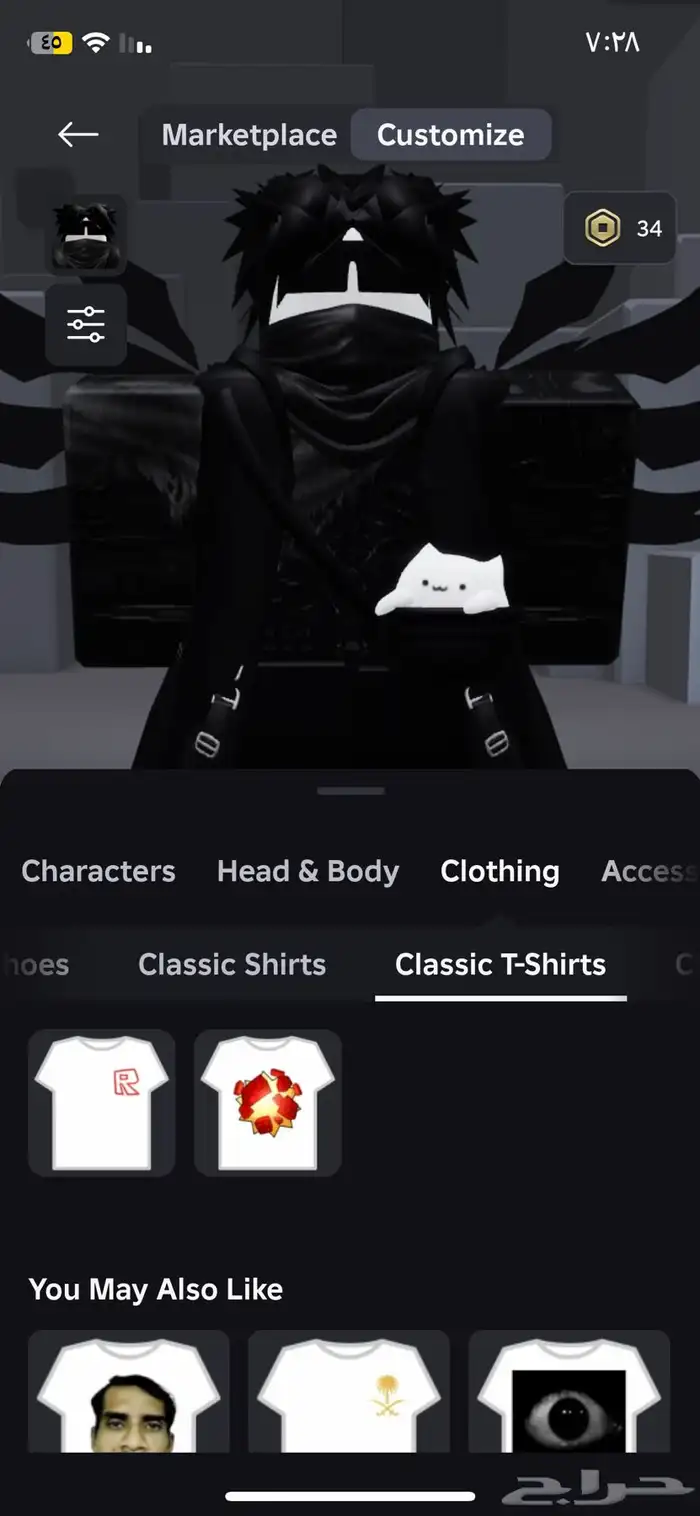700x1516 pixels.
Task: Switch to the Characters category
Action: pos(98,871)
